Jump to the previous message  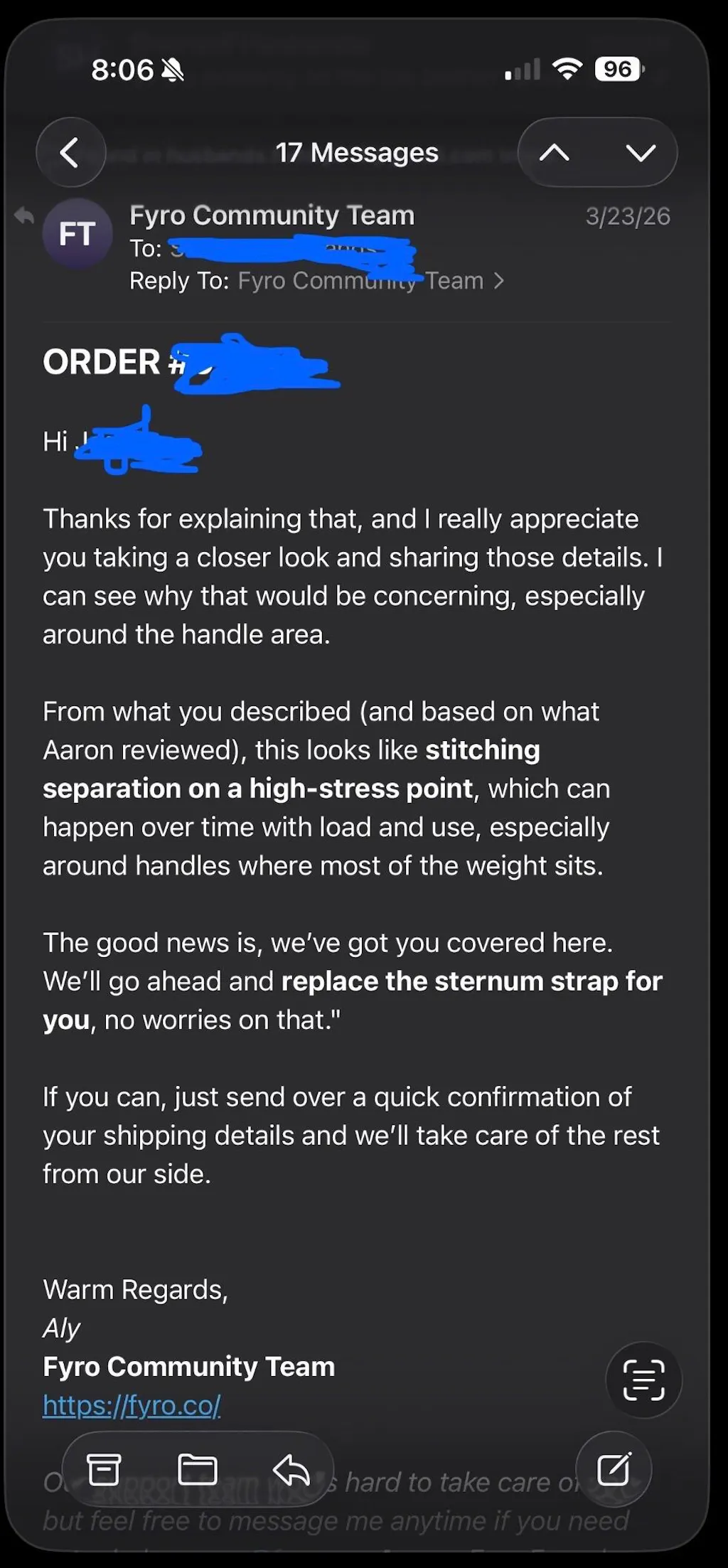coord(555,152)
